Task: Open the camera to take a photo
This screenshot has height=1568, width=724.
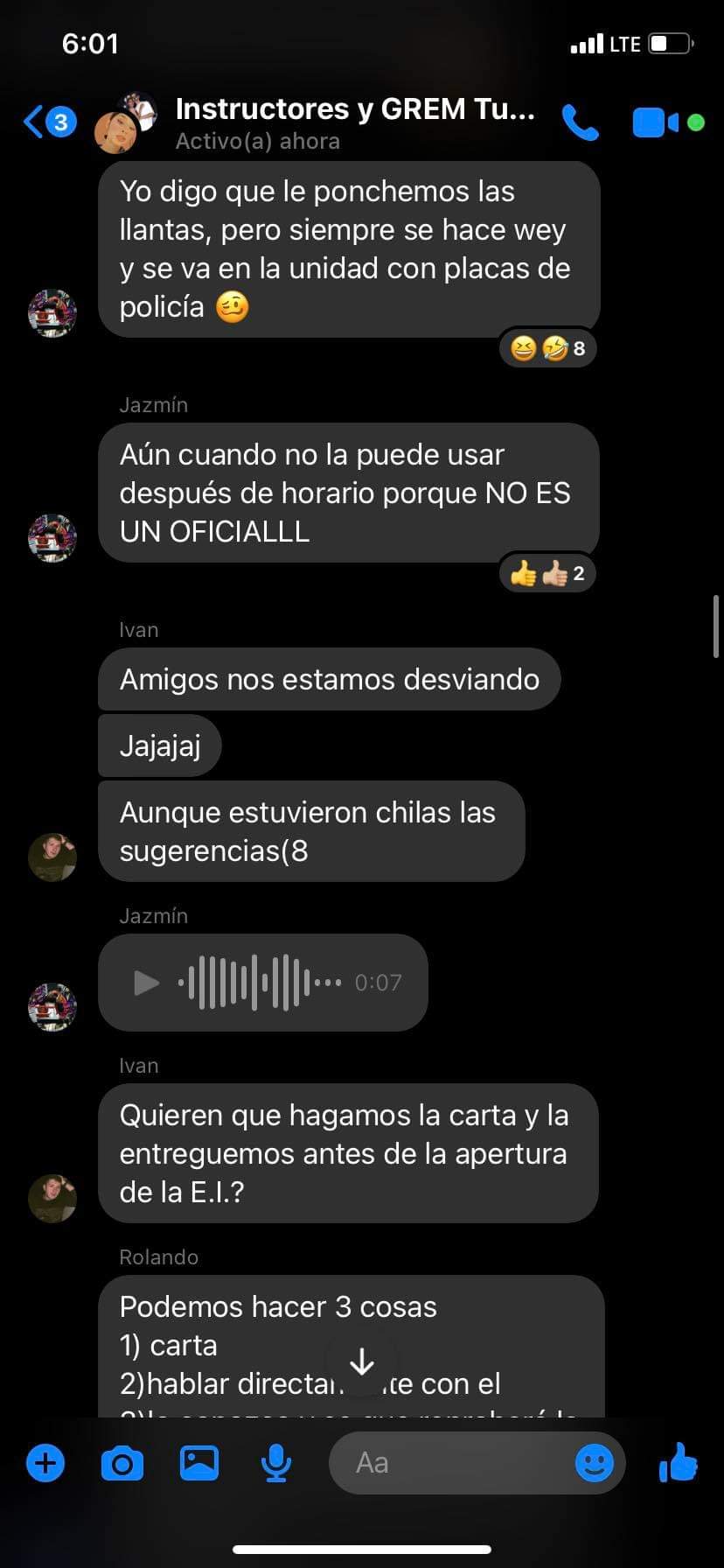Action: click(122, 1463)
